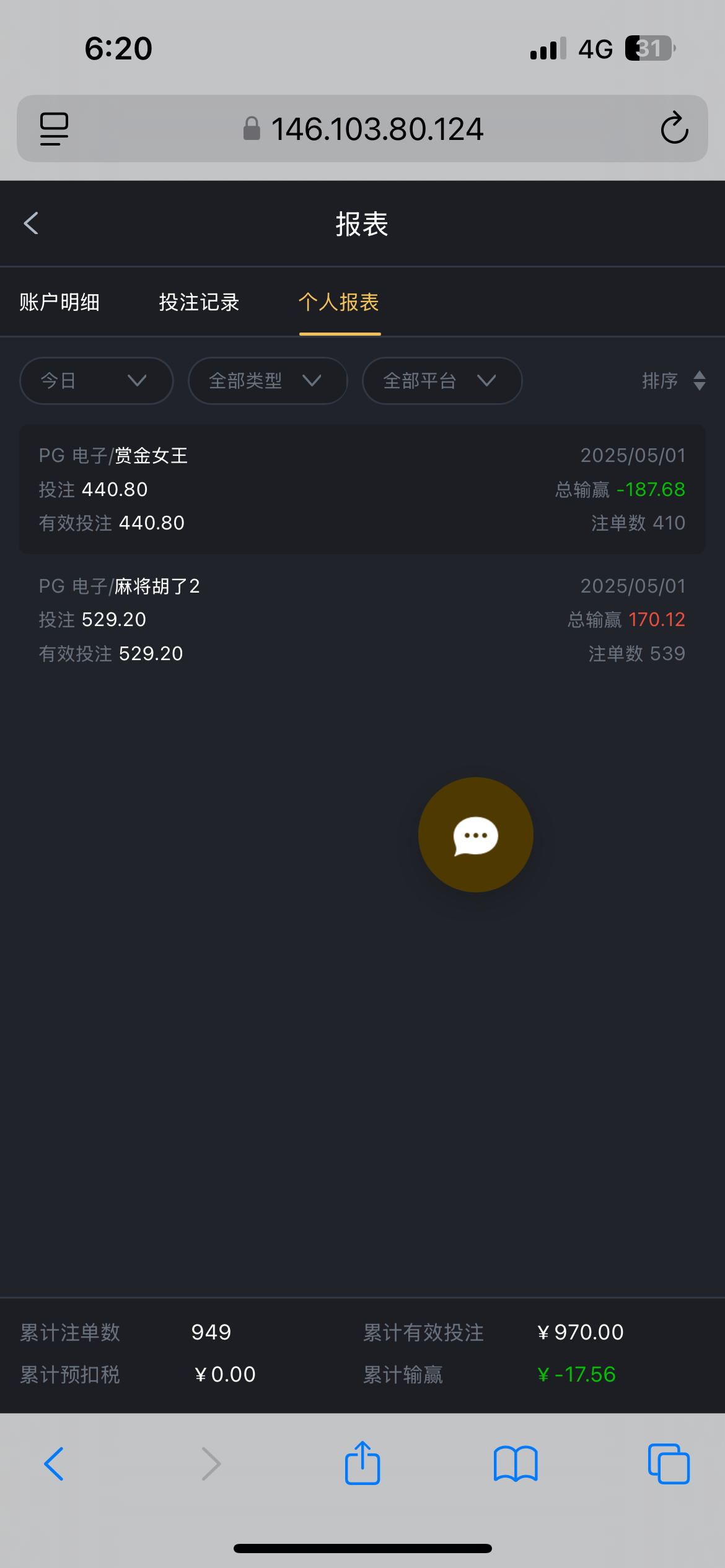This screenshot has height=1568, width=725.
Task: Open Safari bookmarks
Action: (516, 1464)
